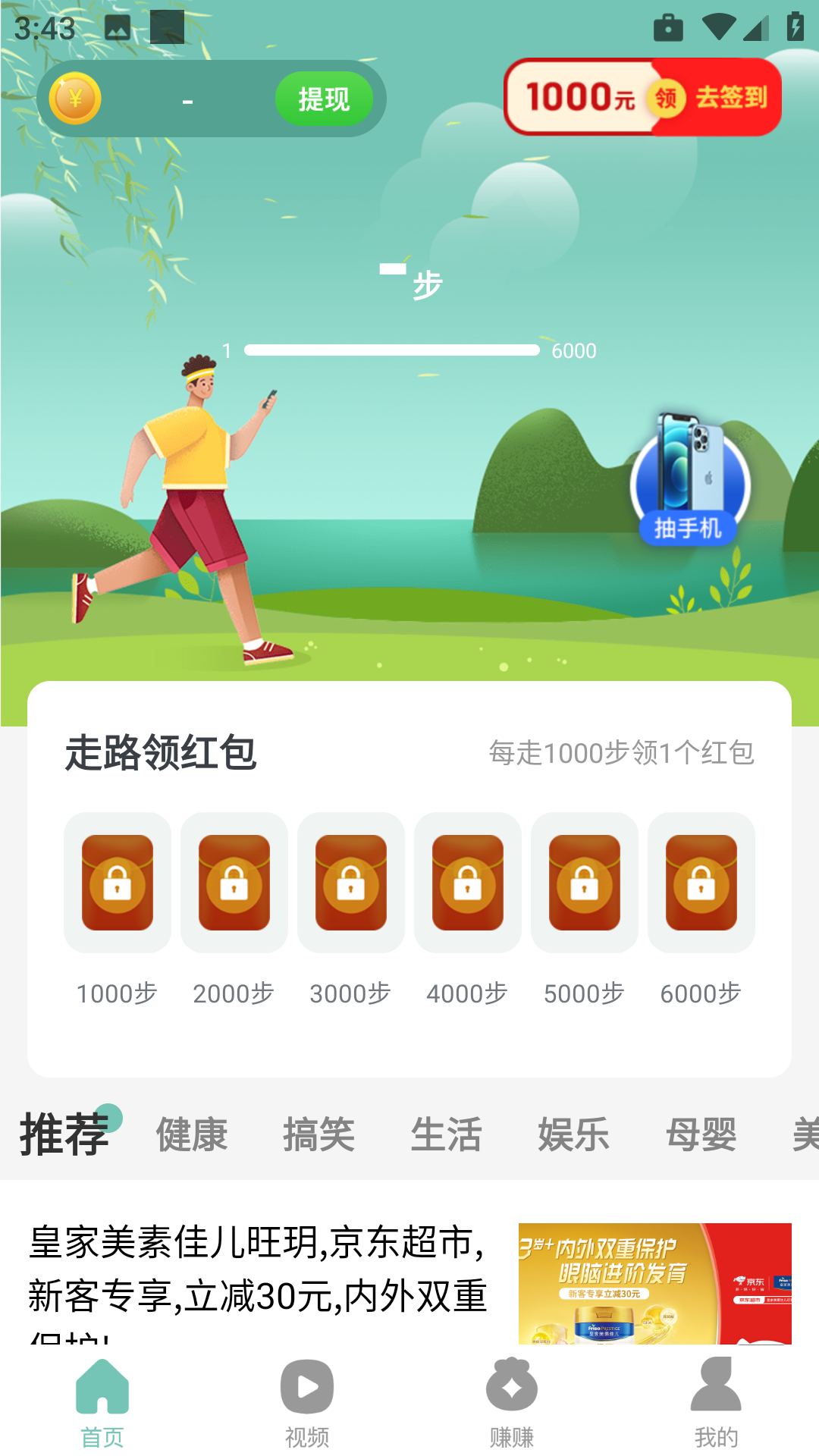
Task: Open the 视频 video section icon
Action: (x=306, y=1385)
